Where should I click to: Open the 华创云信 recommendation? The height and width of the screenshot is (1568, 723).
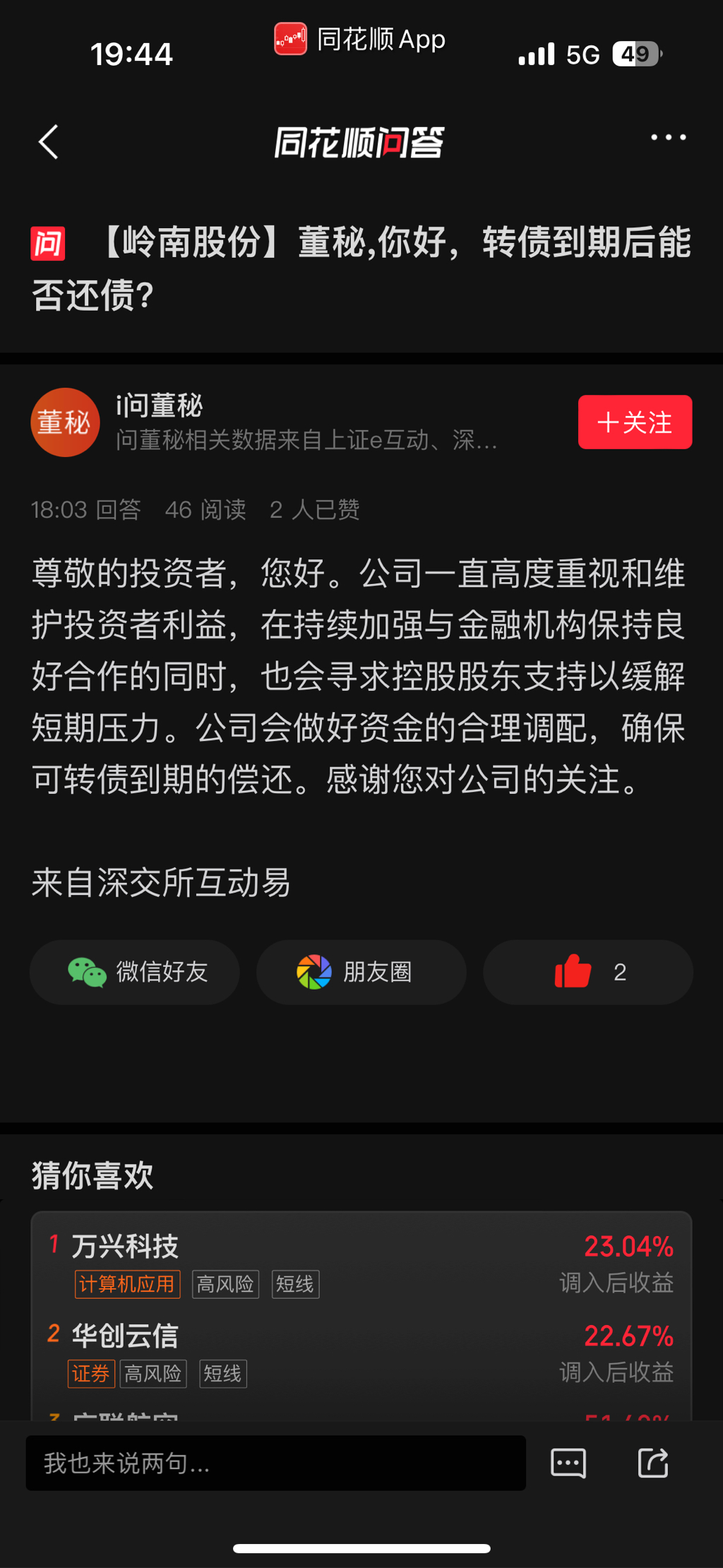[x=361, y=1353]
